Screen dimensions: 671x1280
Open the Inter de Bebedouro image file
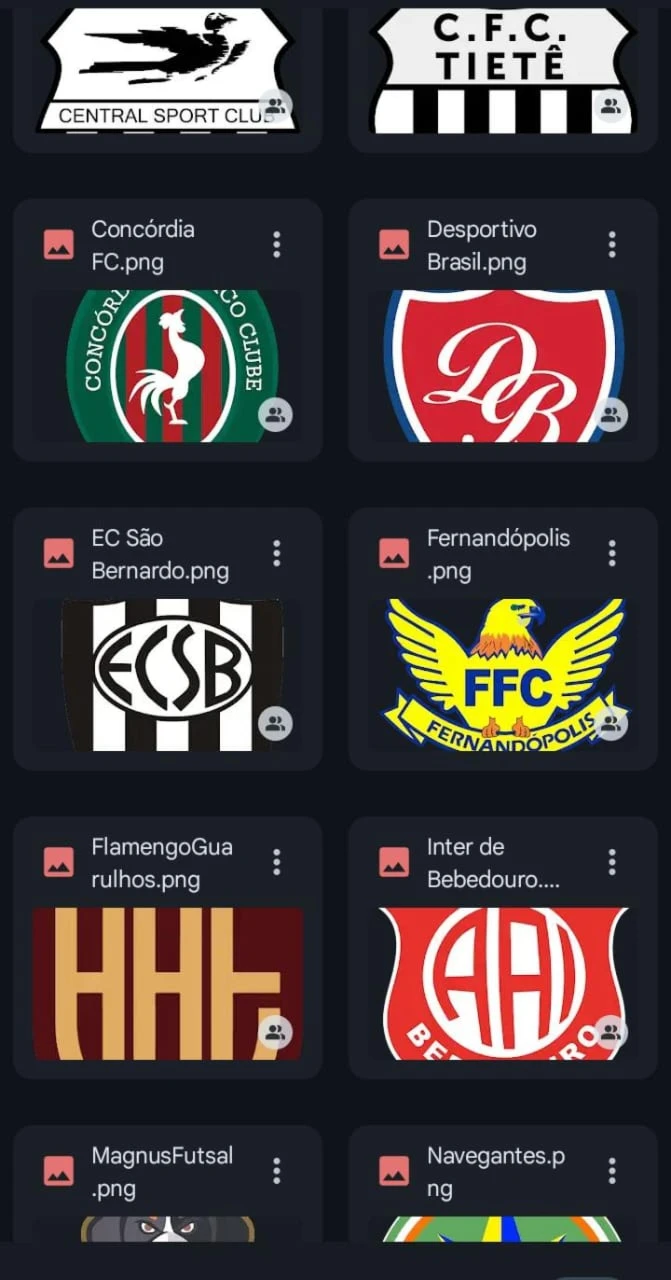click(503, 984)
